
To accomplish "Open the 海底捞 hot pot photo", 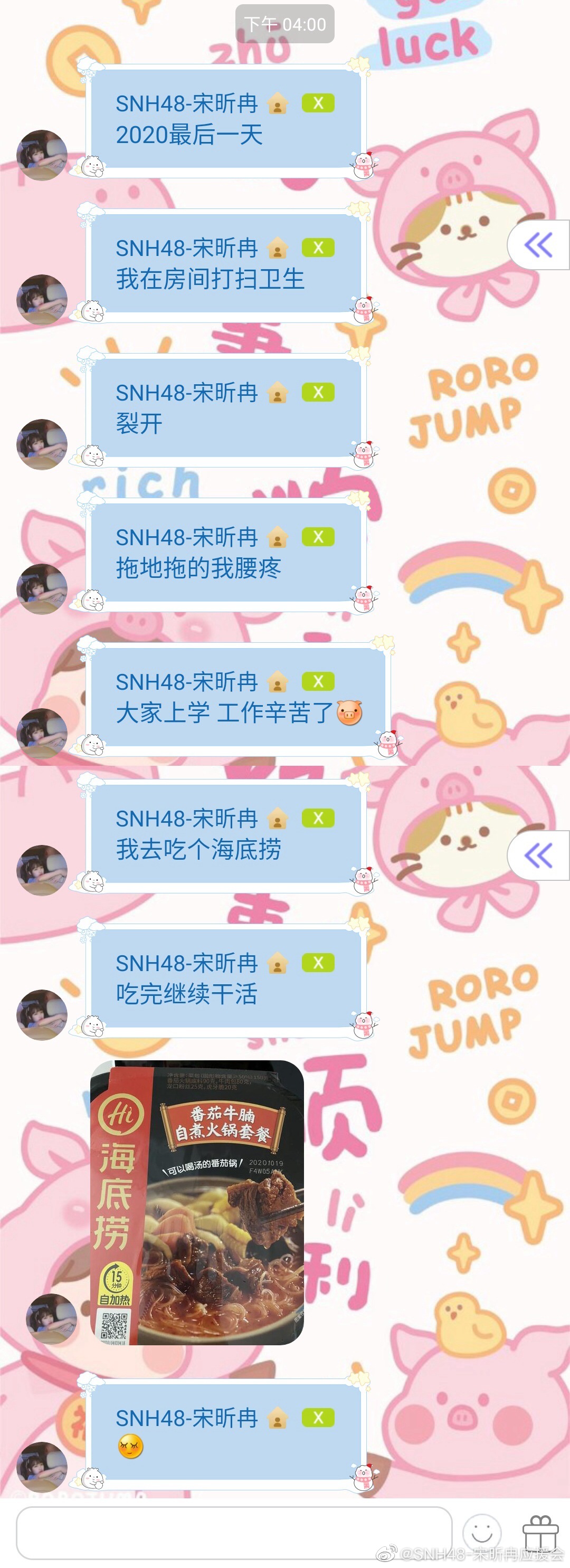I will (x=197, y=1202).
